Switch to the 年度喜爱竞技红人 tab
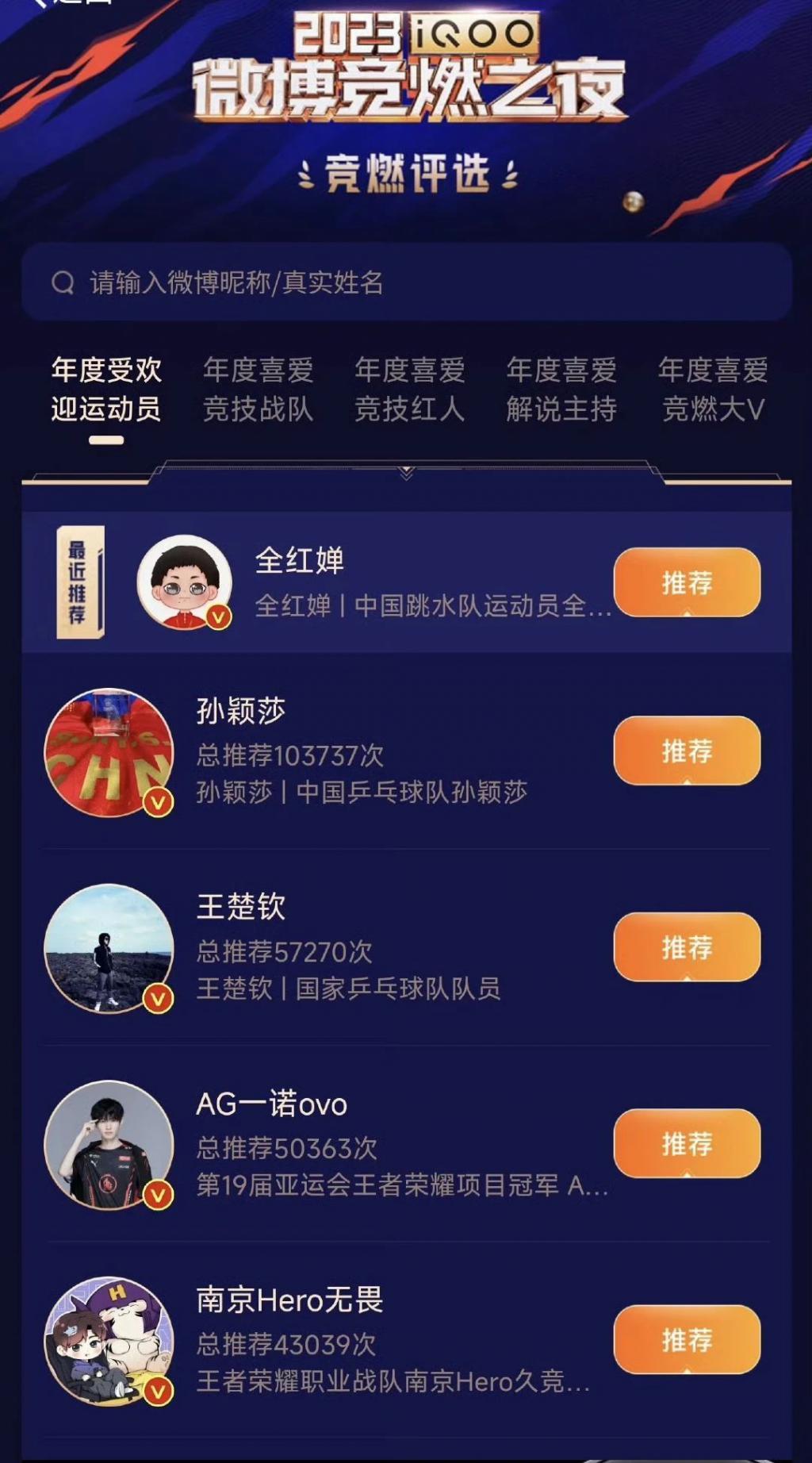This screenshot has width=812, height=1463. [411, 390]
